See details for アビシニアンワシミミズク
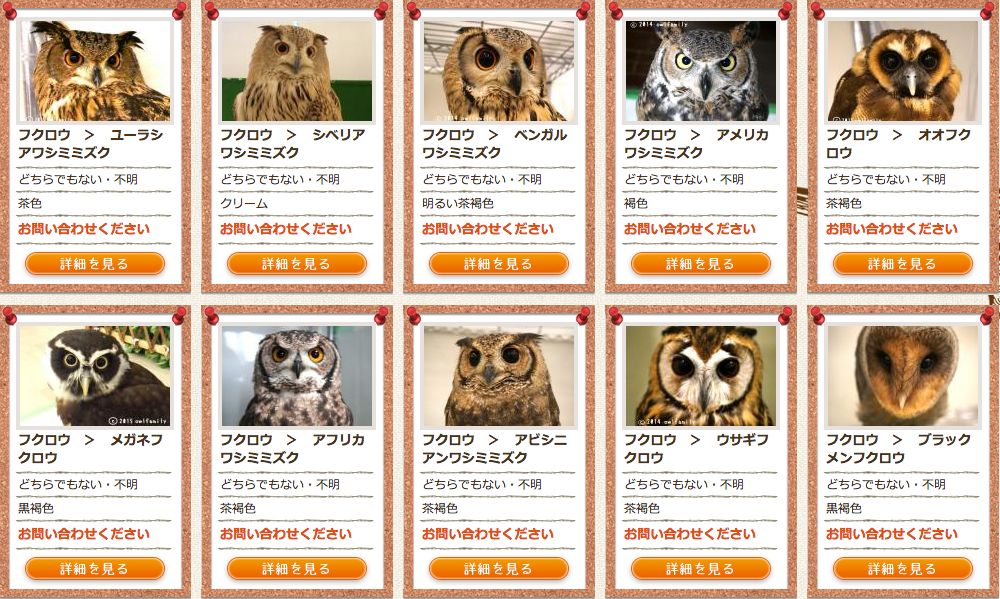Image resolution: width=1000 pixels, height=599 pixels. pos(499,569)
